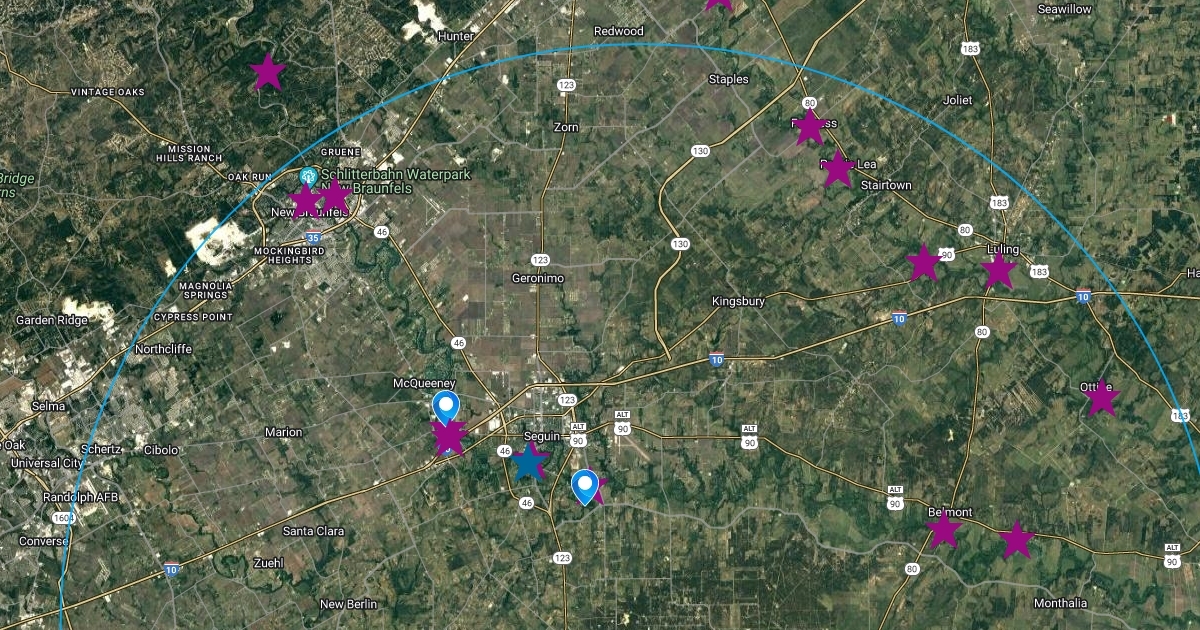The width and height of the screenshot is (1200, 630).
Task: Open the purple star on Belmont
Action: 944,531
